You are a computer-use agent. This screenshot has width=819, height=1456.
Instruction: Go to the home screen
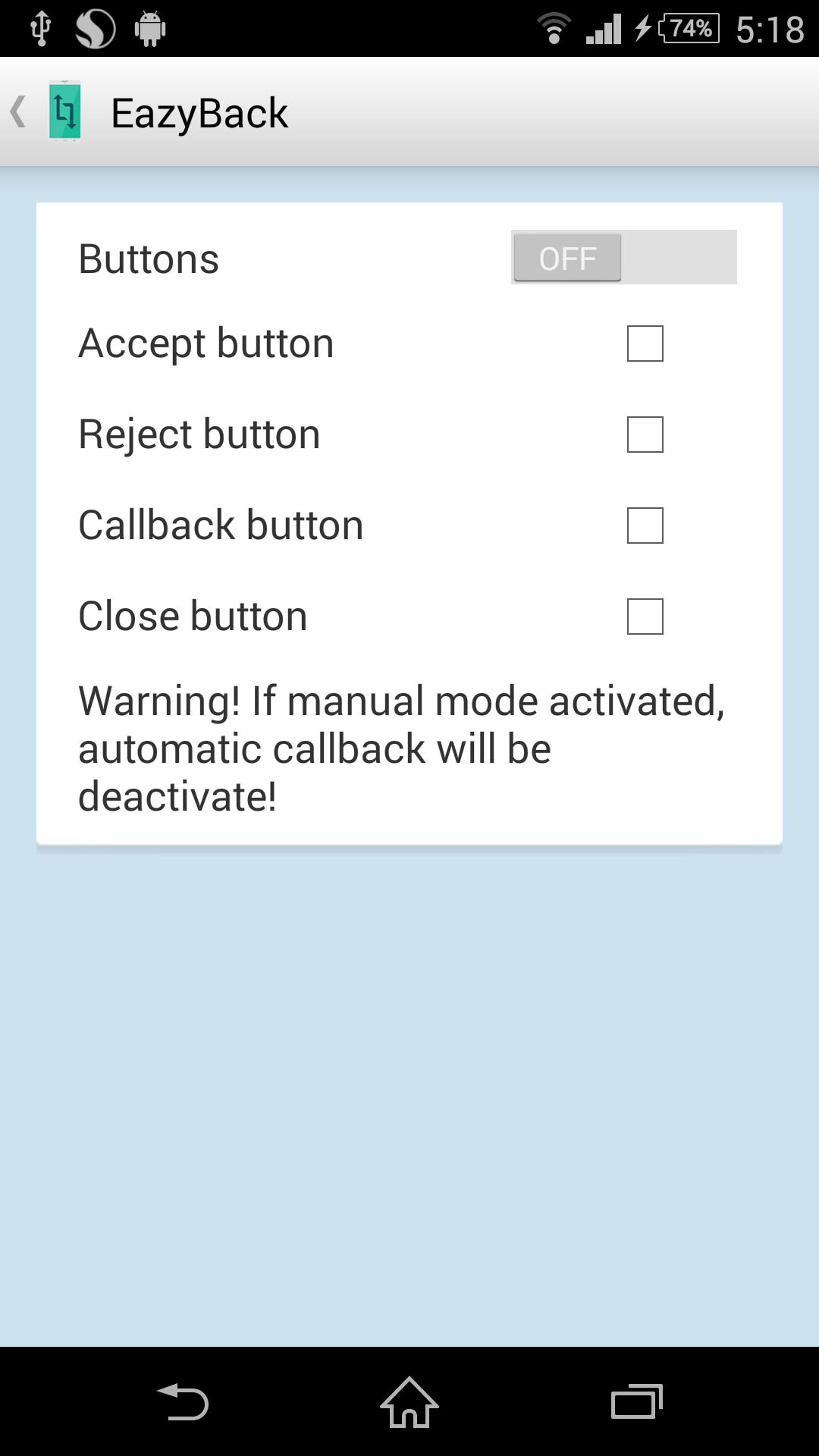[x=409, y=1402]
